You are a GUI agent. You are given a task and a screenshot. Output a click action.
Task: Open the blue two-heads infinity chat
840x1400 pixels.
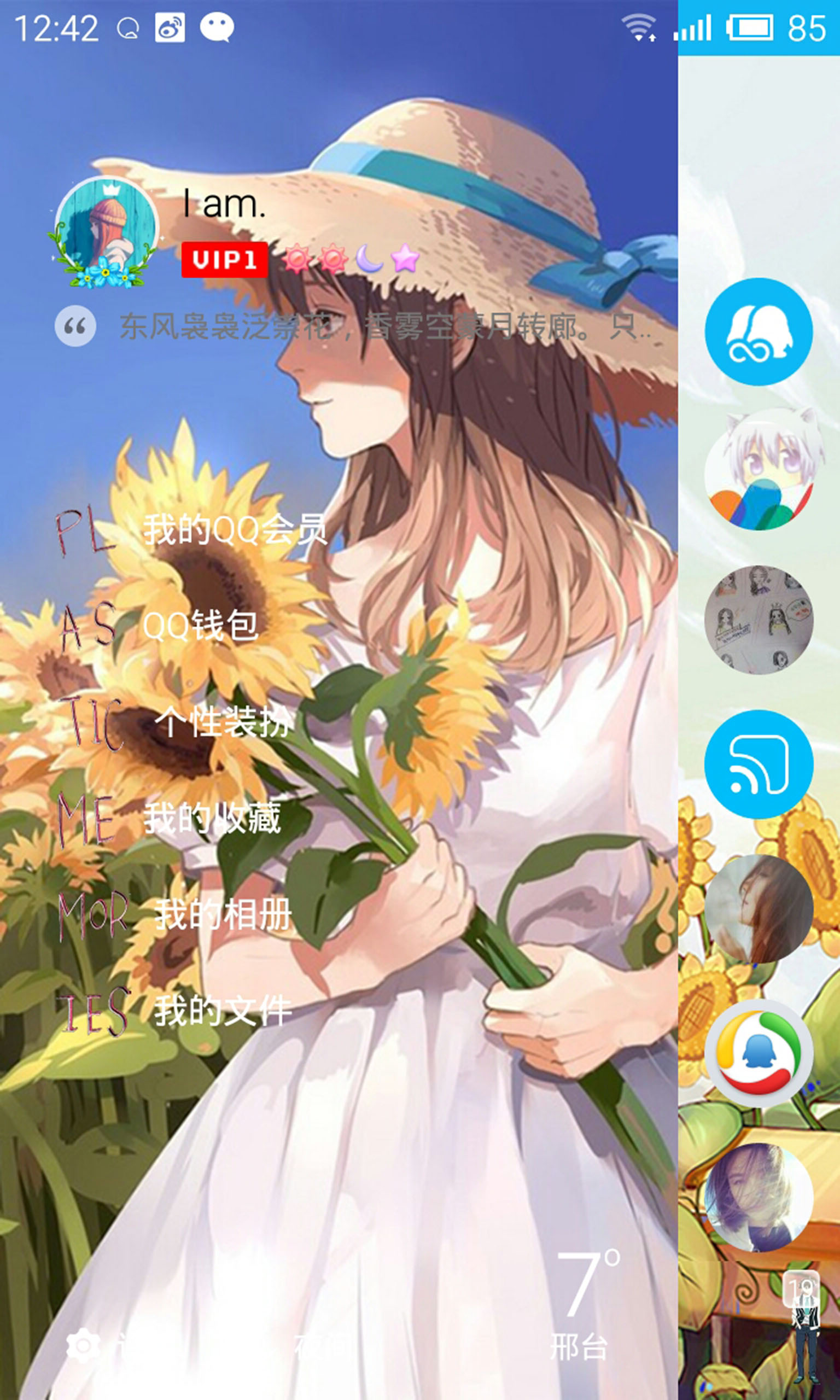coord(758,331)
